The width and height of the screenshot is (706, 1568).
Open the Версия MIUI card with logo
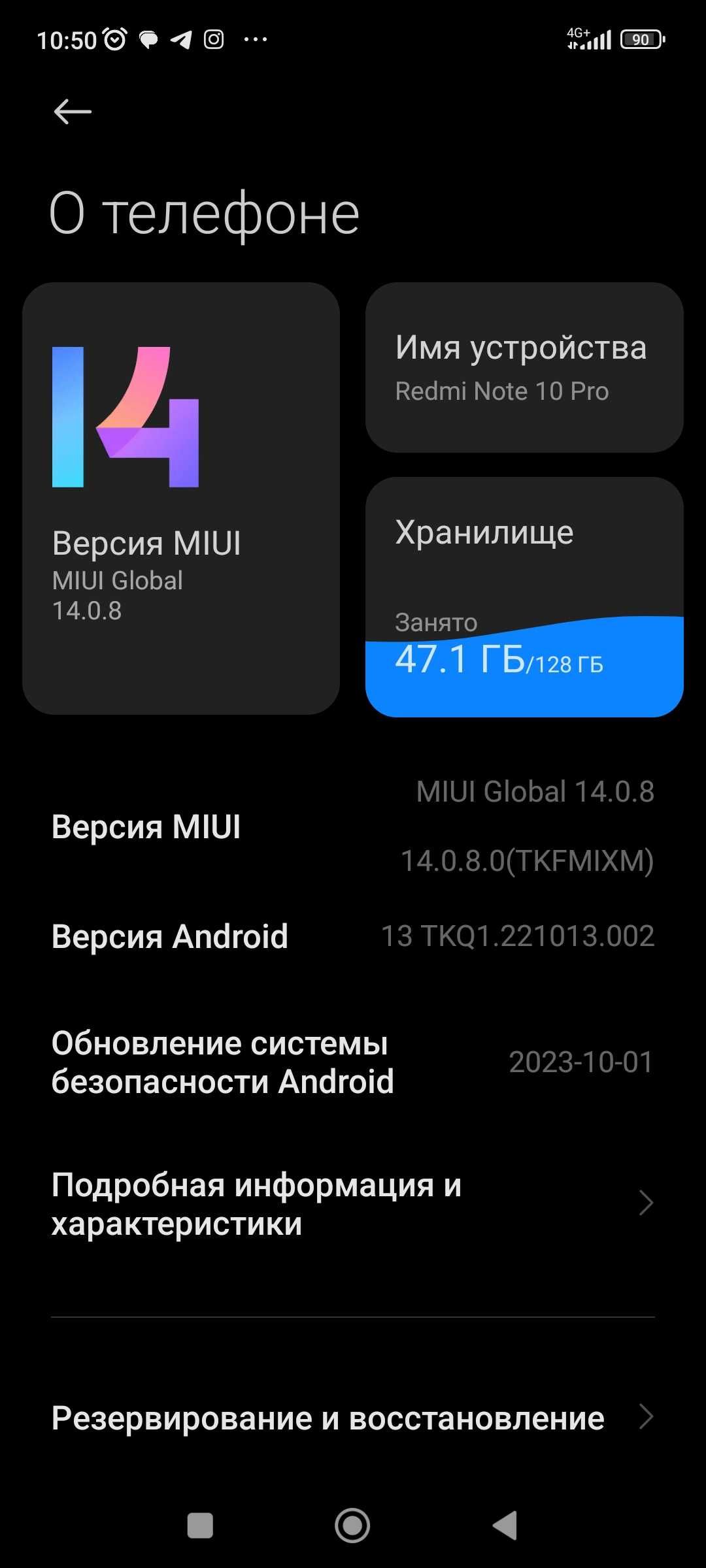[181, 498]
